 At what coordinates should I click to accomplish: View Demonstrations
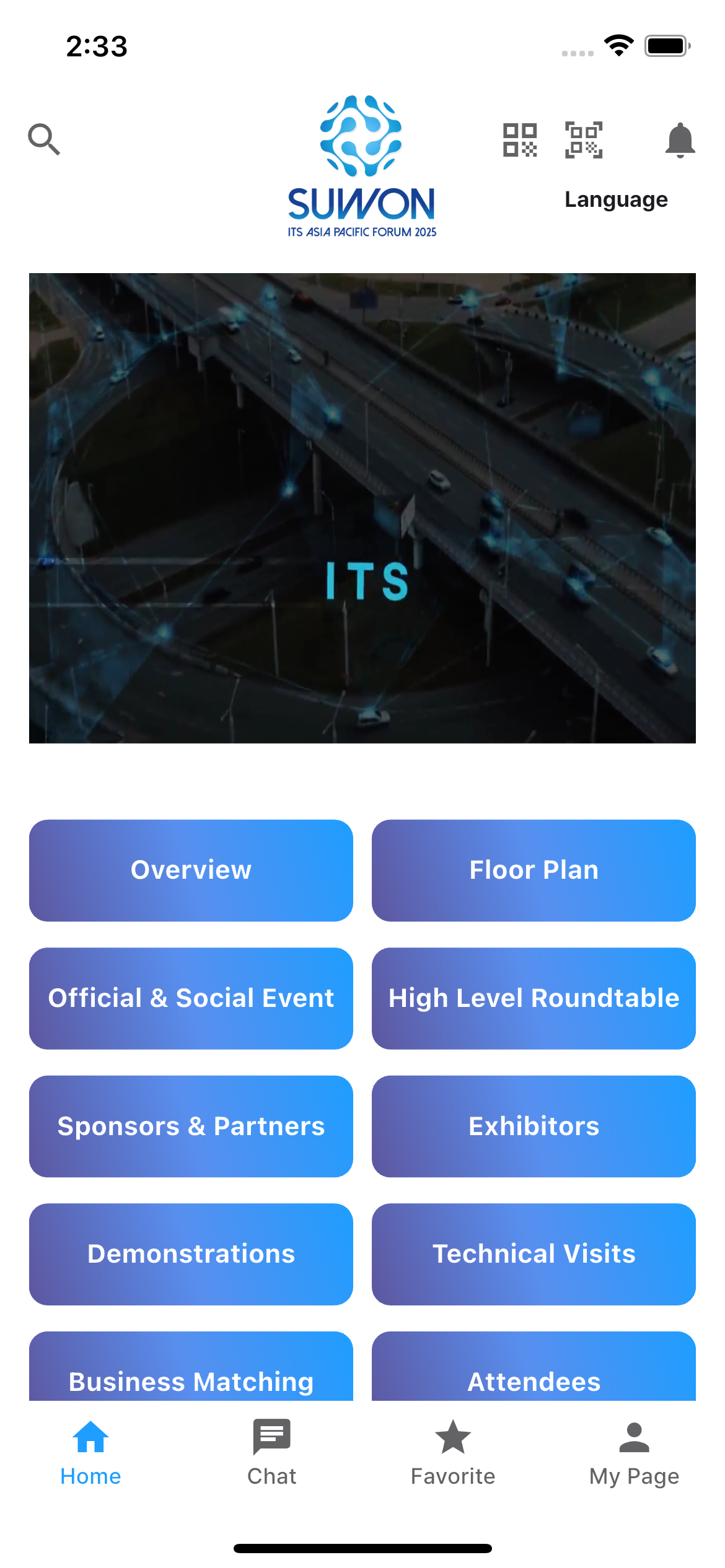pos(191,1254)
